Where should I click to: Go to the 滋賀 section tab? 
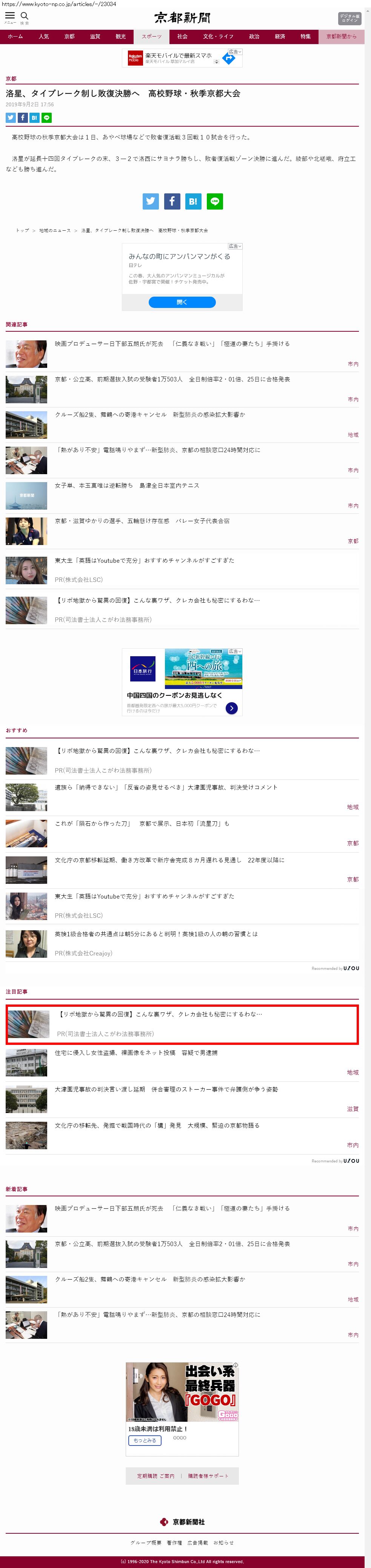click(95, 37)
